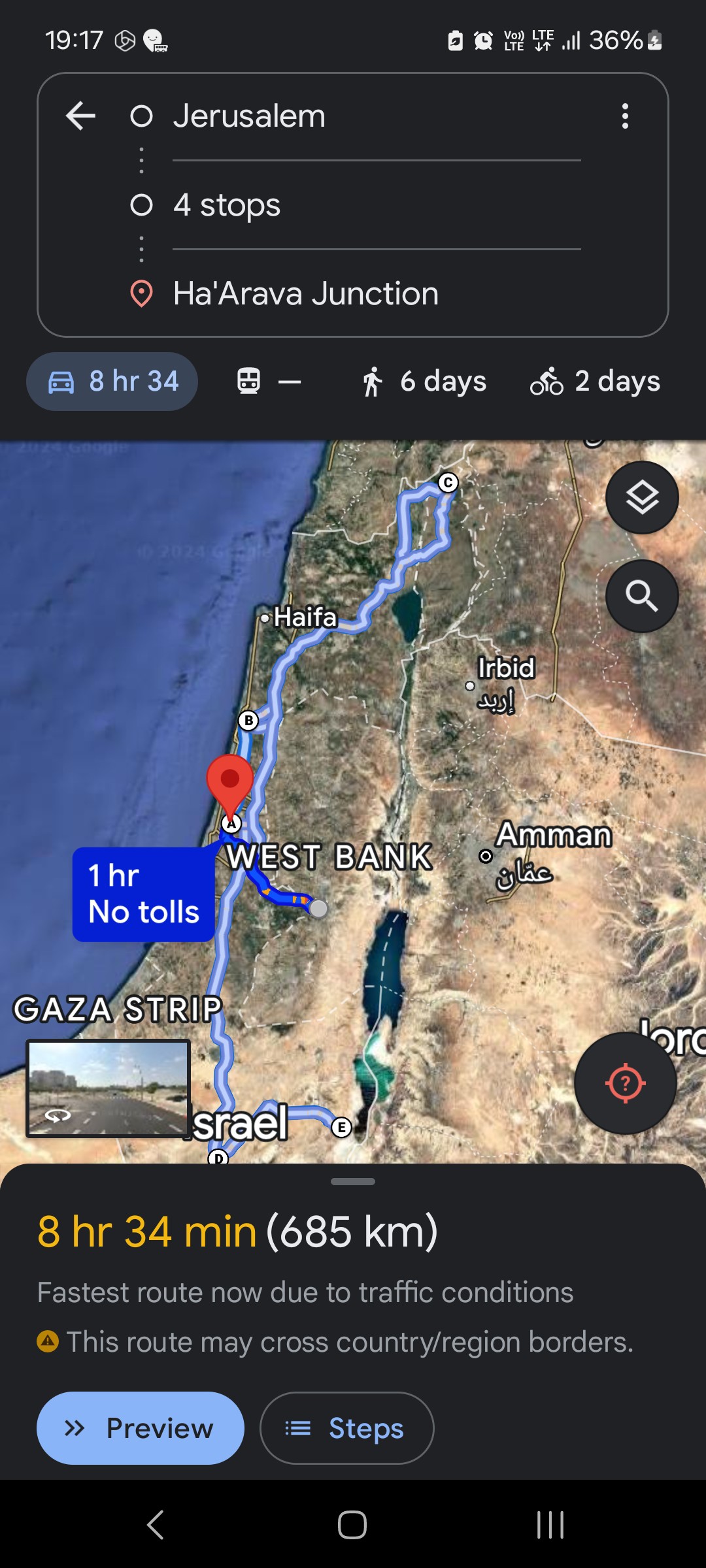The image size is (706, 1568).
Task: View the route Steps
Action: (x=346, y=1428)
